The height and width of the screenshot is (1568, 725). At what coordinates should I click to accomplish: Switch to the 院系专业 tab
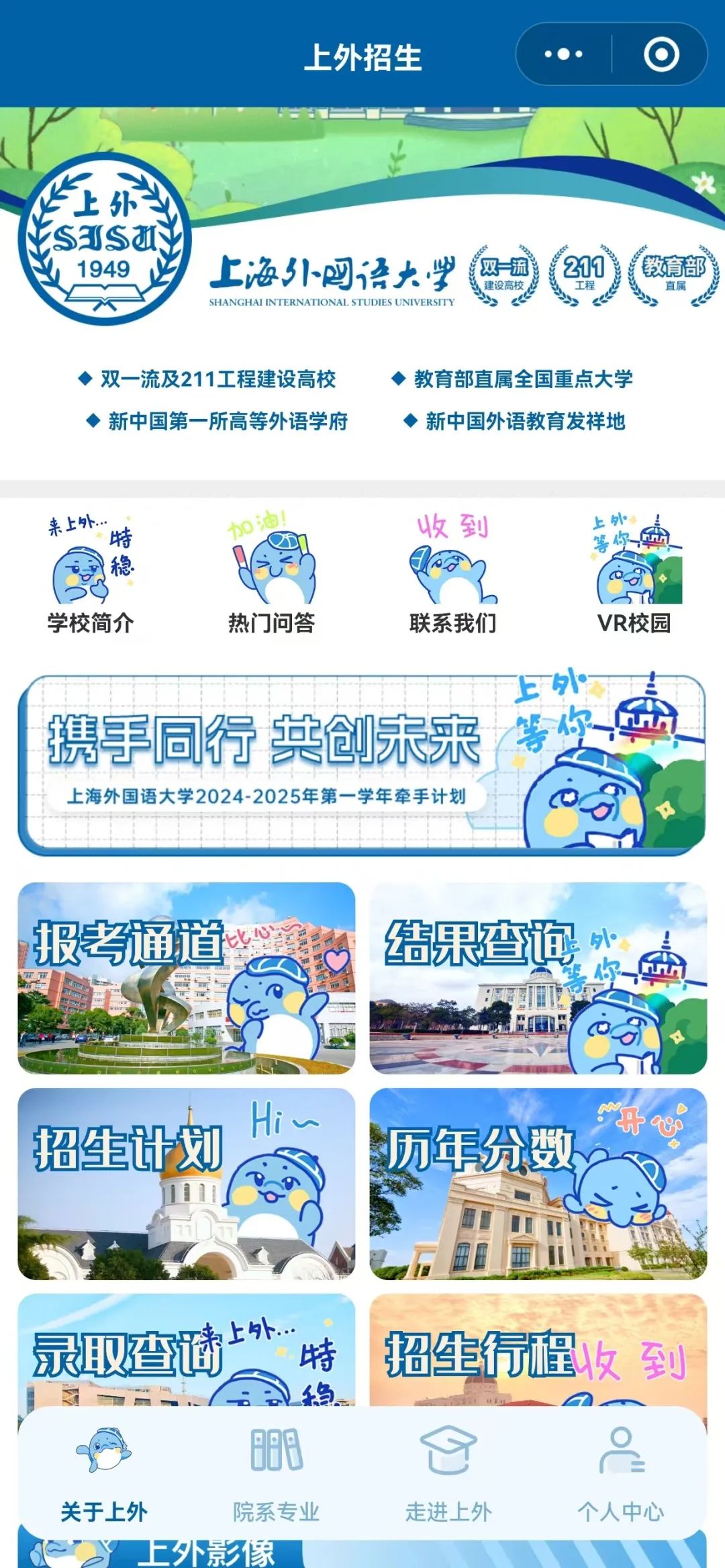[x=276, y=1471]
